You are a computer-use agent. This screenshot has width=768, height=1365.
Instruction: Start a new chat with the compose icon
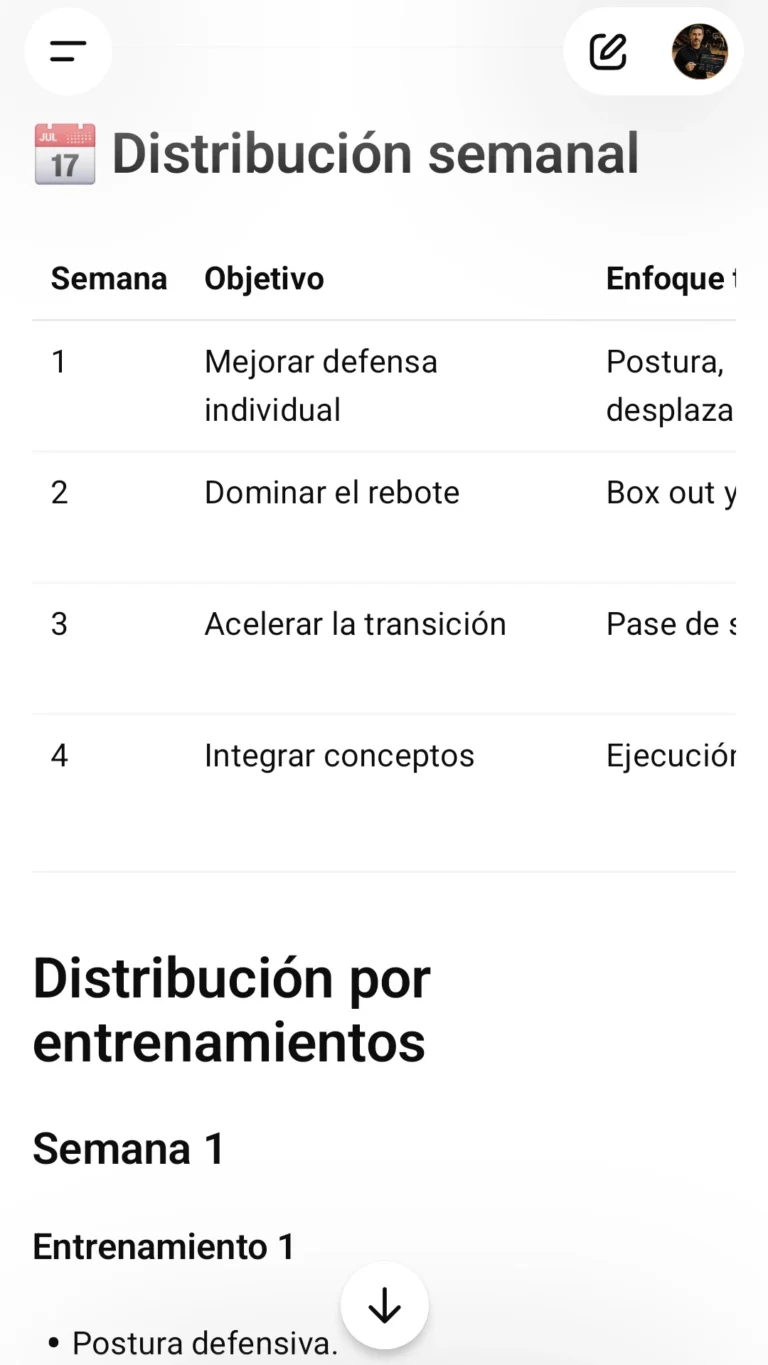608,52
